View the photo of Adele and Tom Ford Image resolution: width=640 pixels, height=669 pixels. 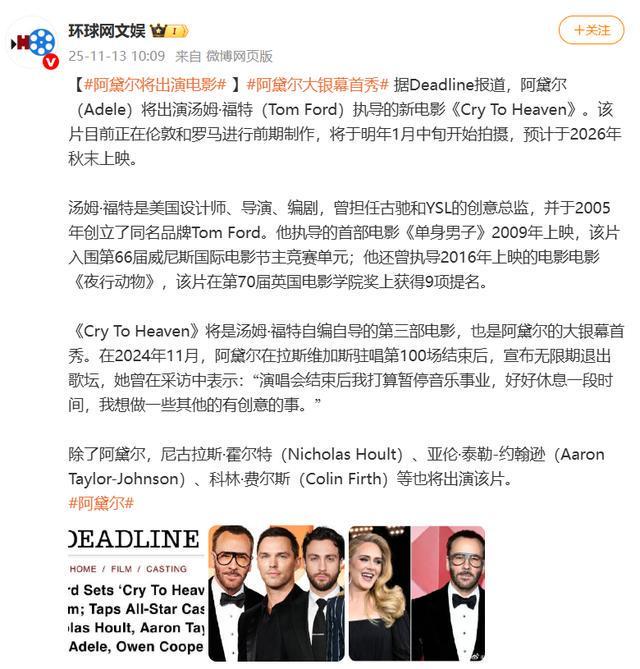pyautogui.click(x=416, y=593)
